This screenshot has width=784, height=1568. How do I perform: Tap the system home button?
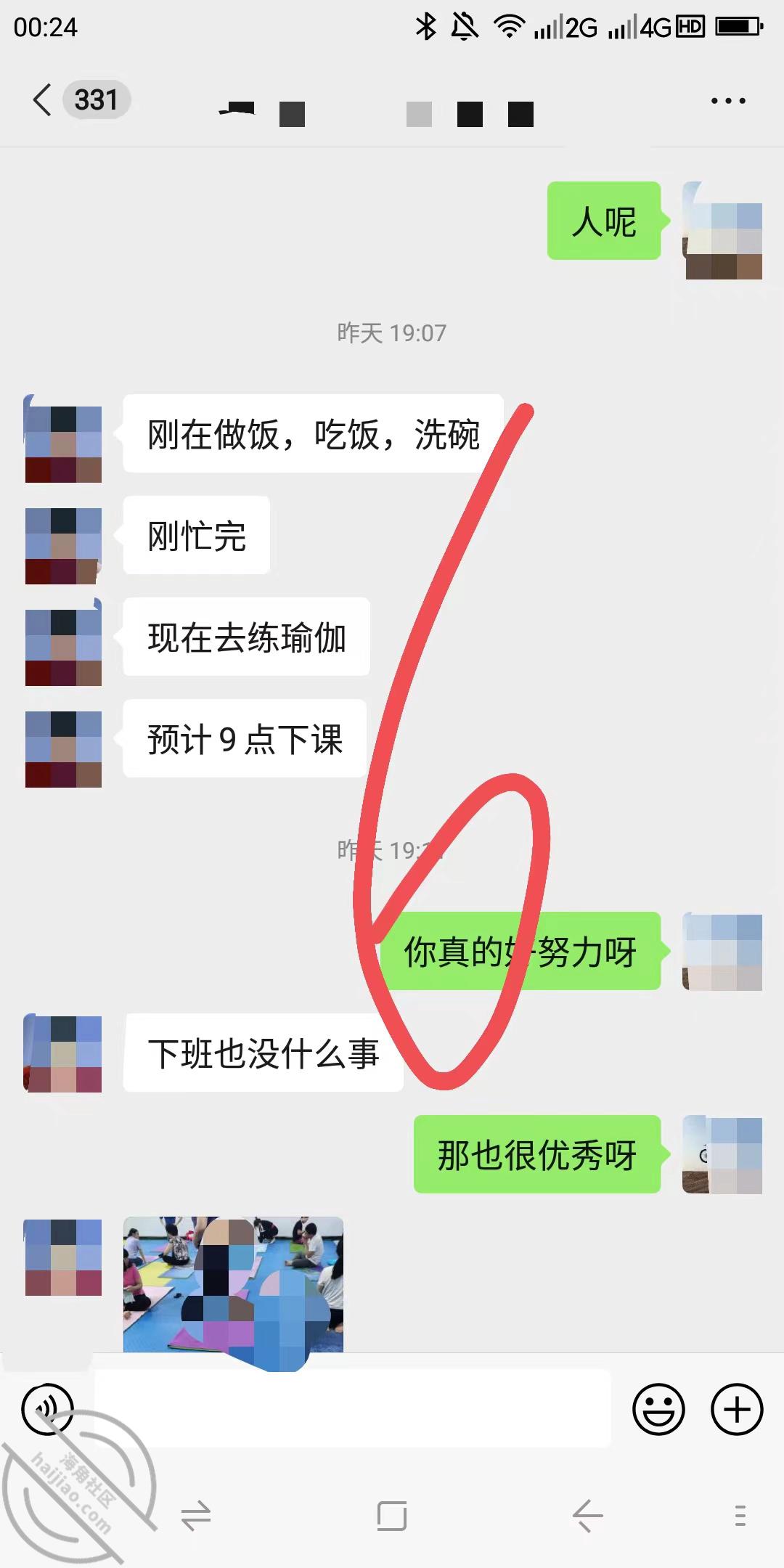(392, 1516)
